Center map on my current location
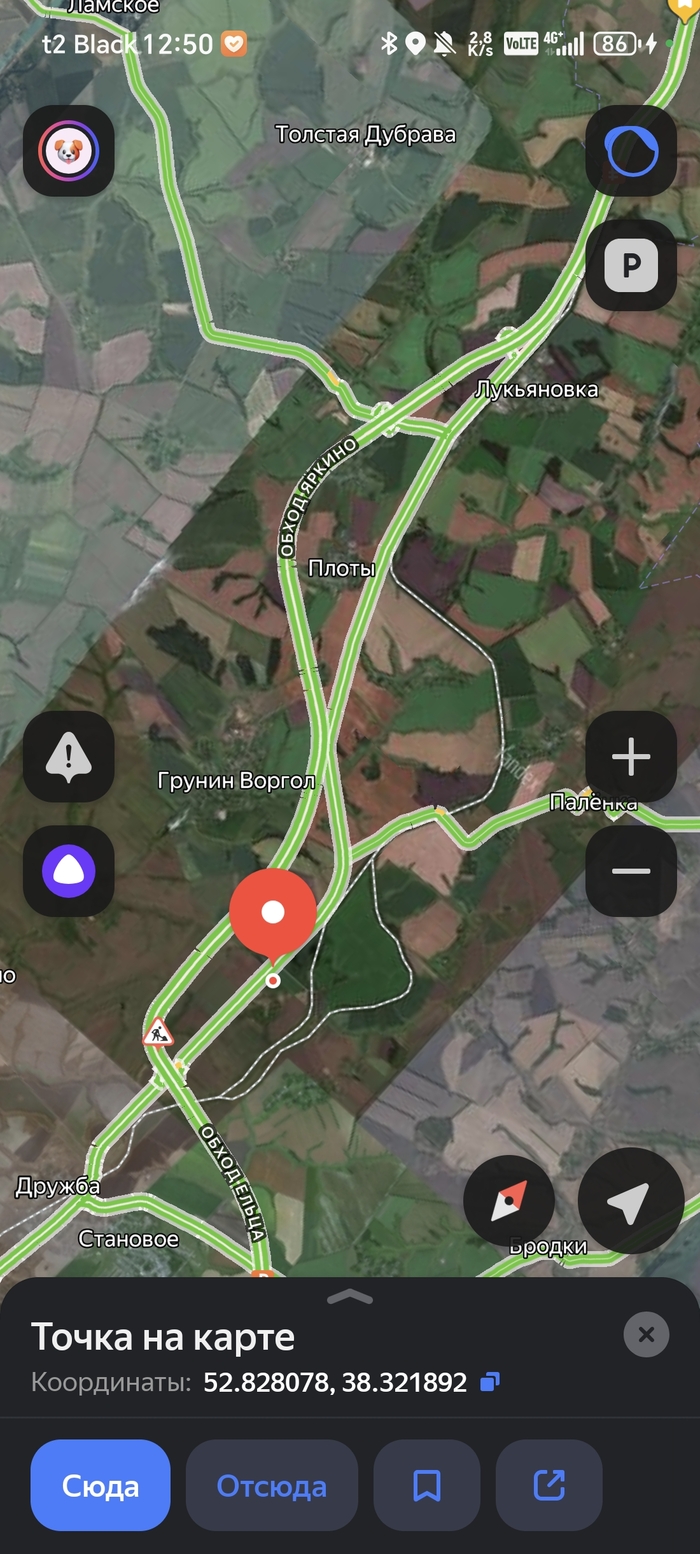 click(x=631, y=1201)
